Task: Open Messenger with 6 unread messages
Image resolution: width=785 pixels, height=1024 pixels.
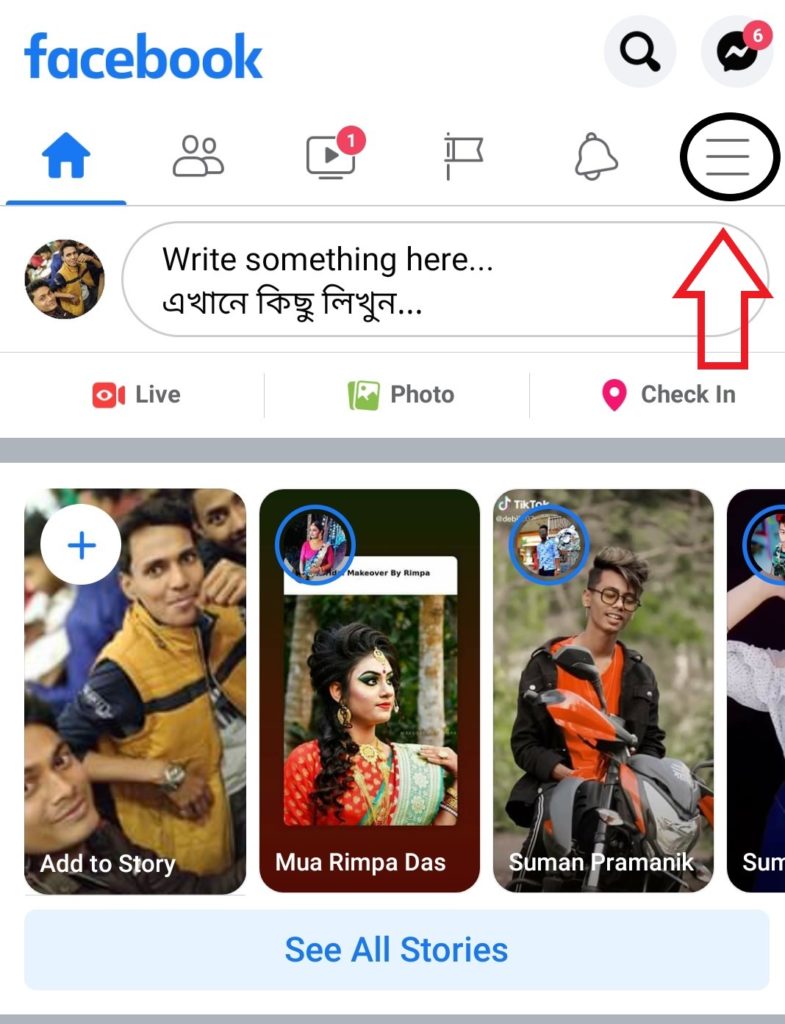Action: 737,51
